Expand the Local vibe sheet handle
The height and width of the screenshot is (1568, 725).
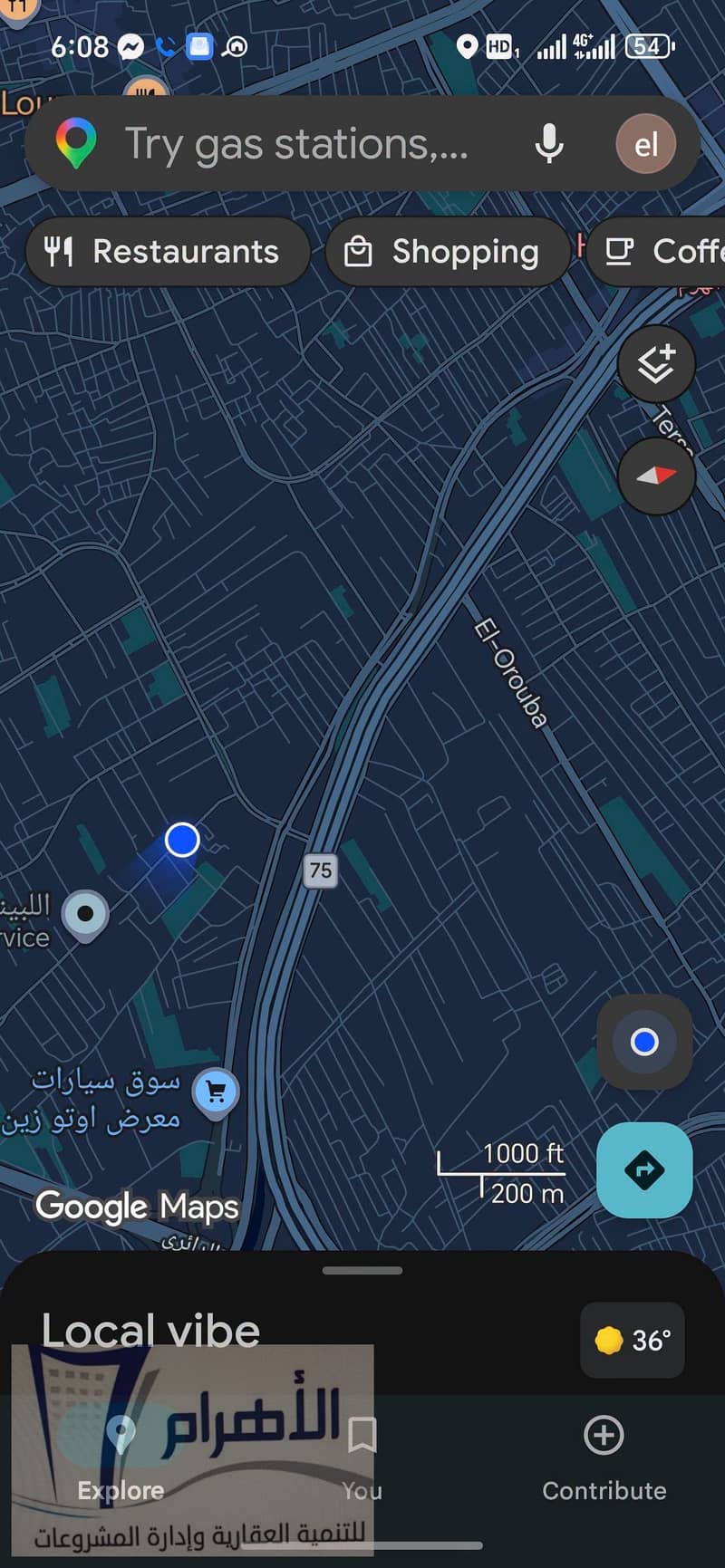click(362, 1270)
